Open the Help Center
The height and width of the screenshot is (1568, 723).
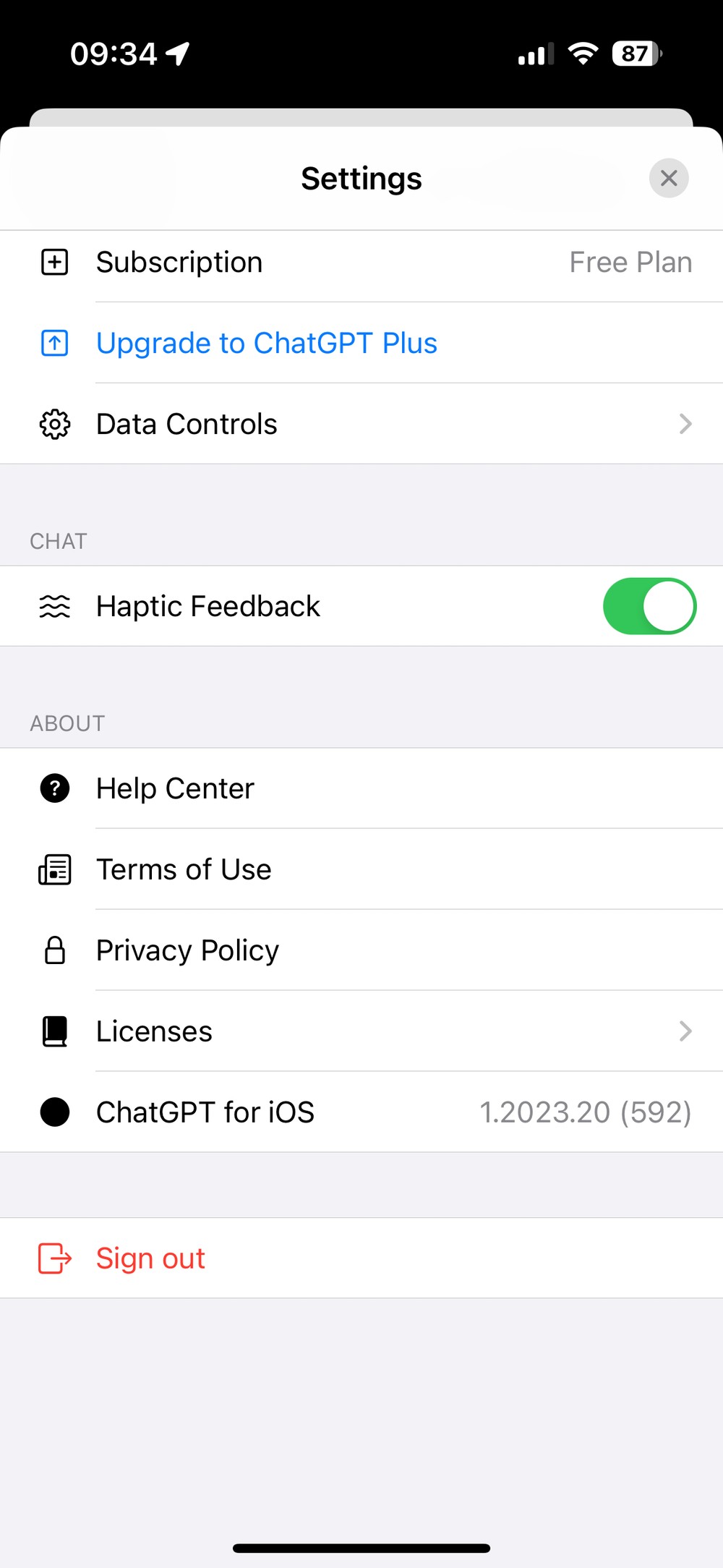tap(361, 788)
